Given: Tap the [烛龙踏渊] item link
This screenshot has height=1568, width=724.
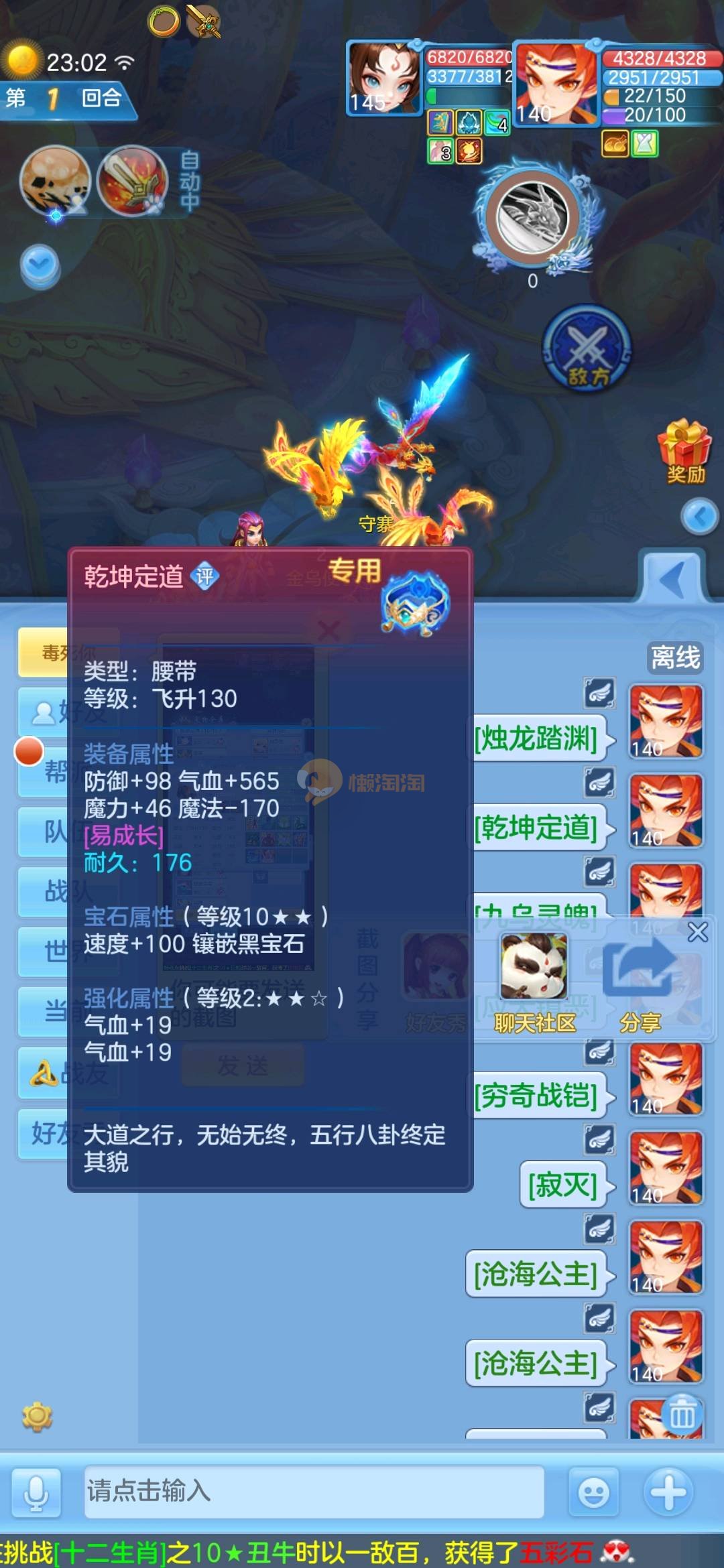Looking at the screenshot, I should (x=536, y=738).
